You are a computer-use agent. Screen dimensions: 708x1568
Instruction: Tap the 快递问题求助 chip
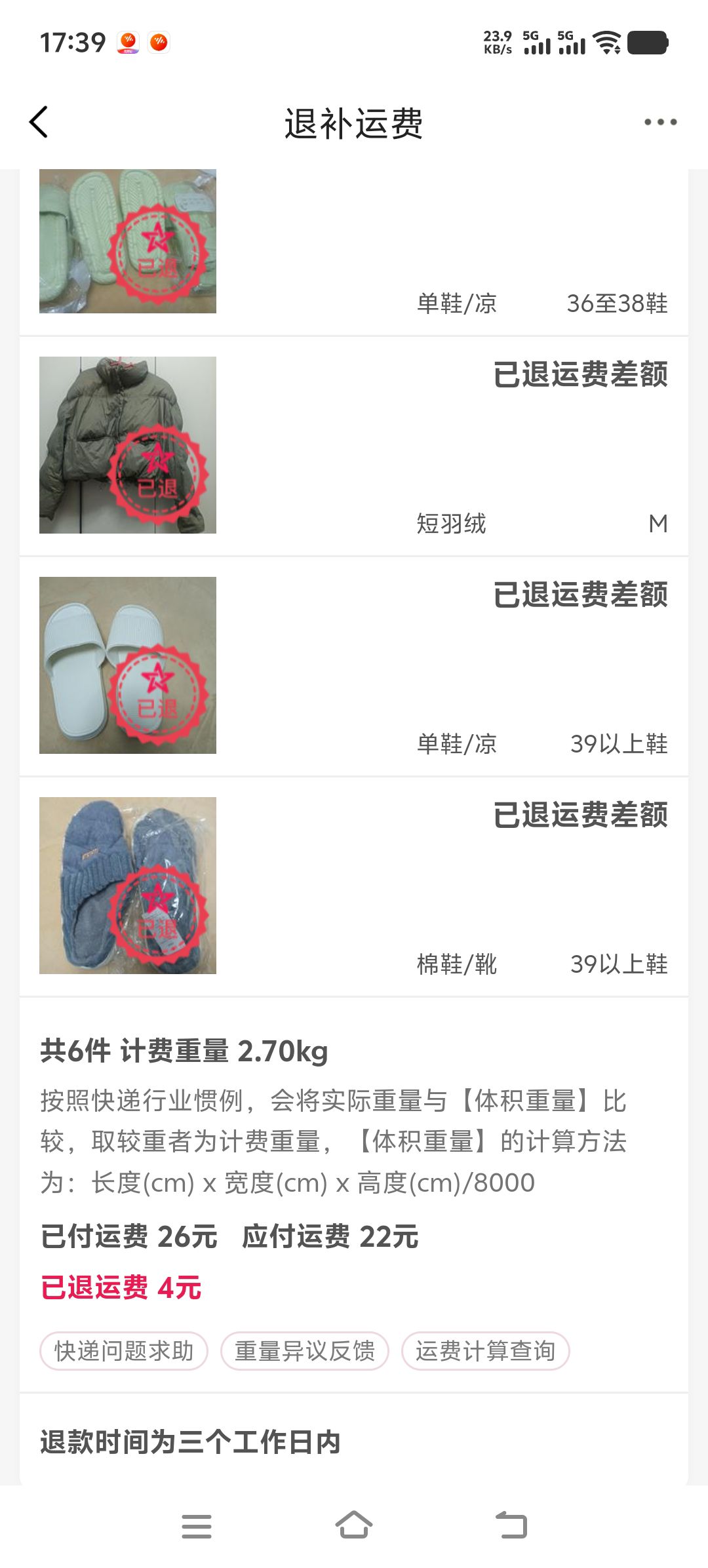click(124, 1351)
